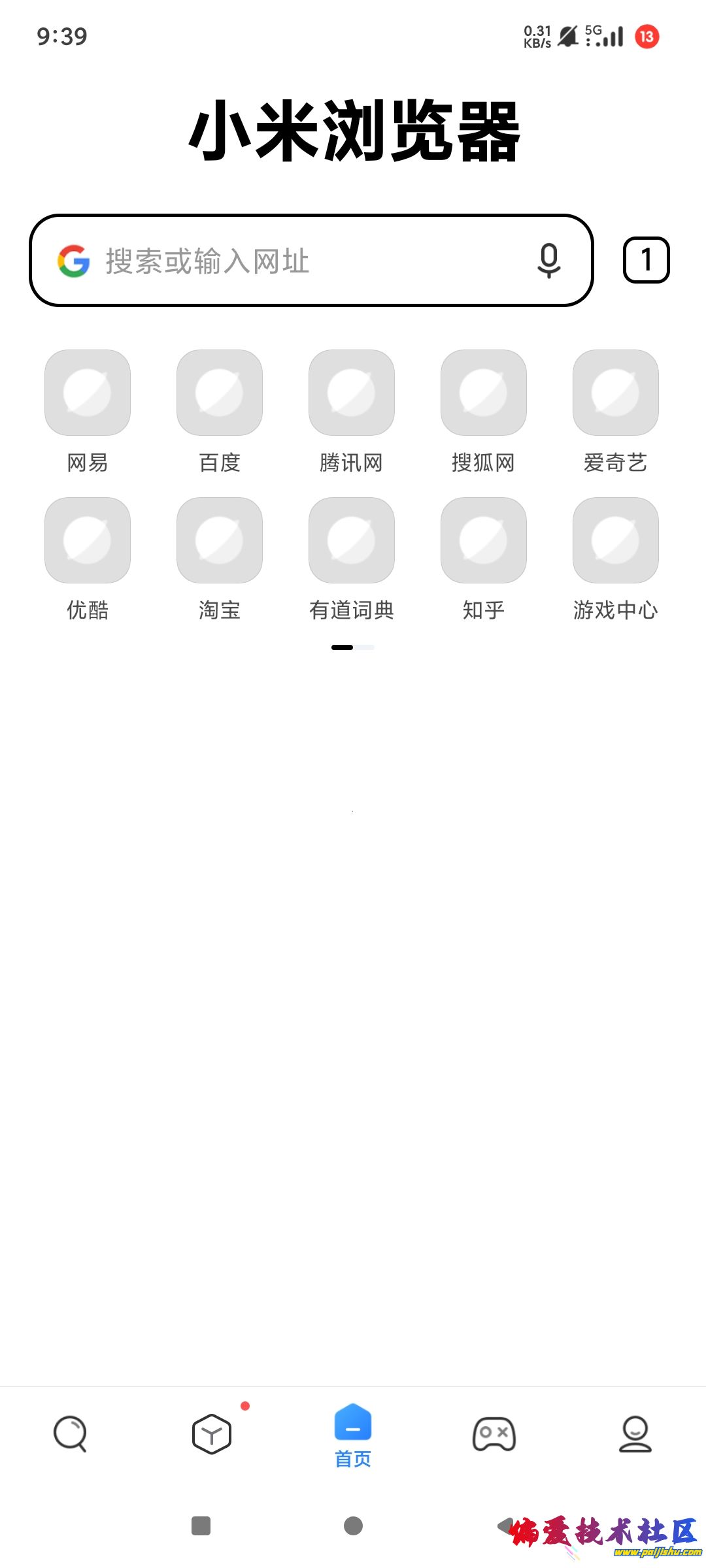Screen dimensions: 706x1568
Task: Open the tab counter showing 1
Action: click(x=646, y=260)
